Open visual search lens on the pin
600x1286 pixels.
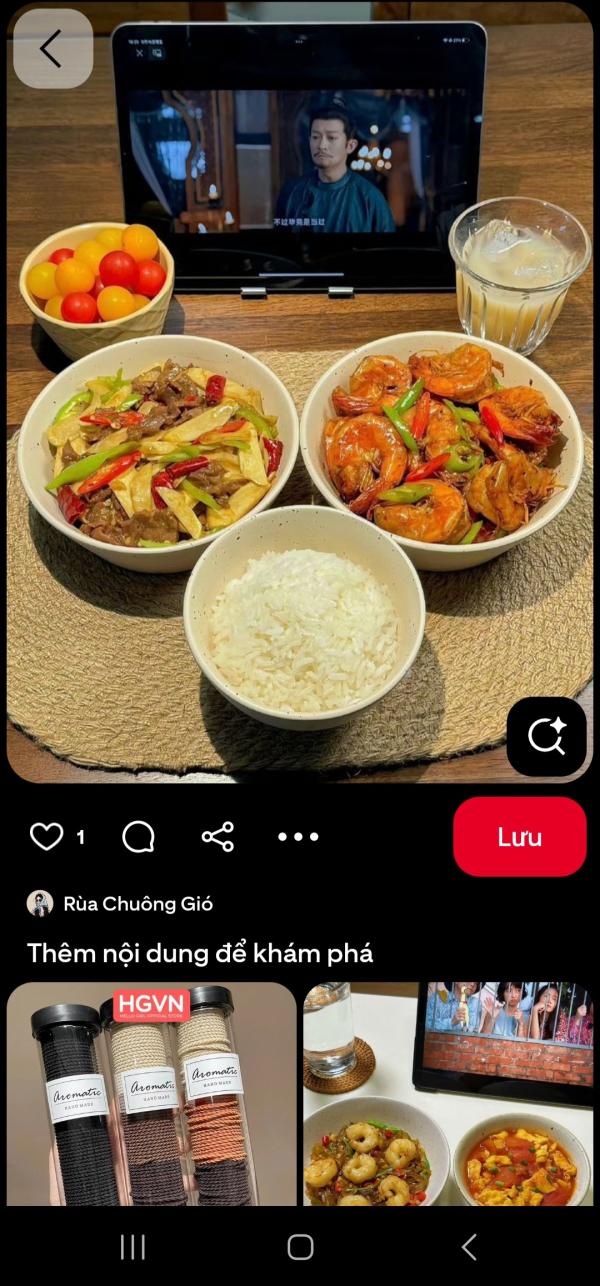[x=546, y=736]
